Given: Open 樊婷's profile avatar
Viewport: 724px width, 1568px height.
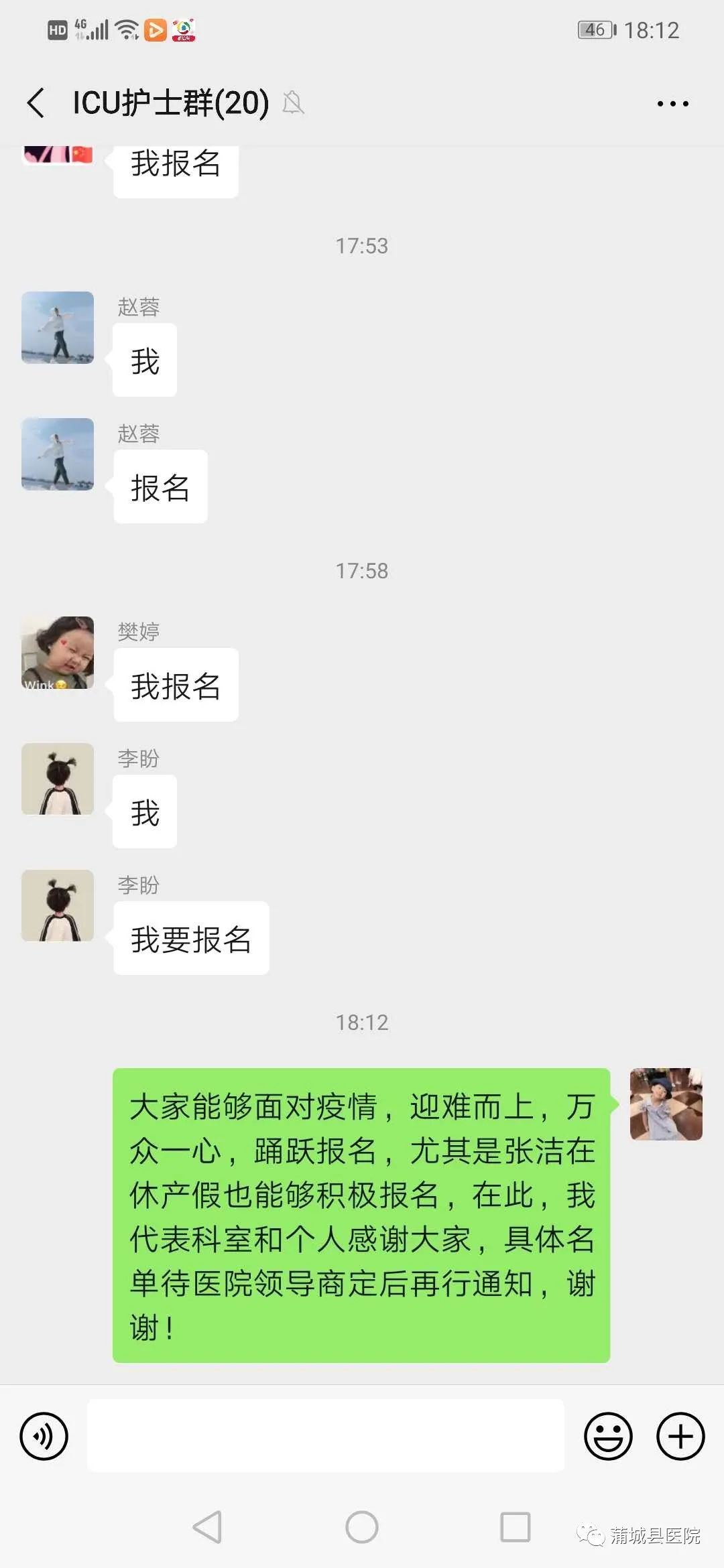Looking at the screenshot, I should click(58, 653).
